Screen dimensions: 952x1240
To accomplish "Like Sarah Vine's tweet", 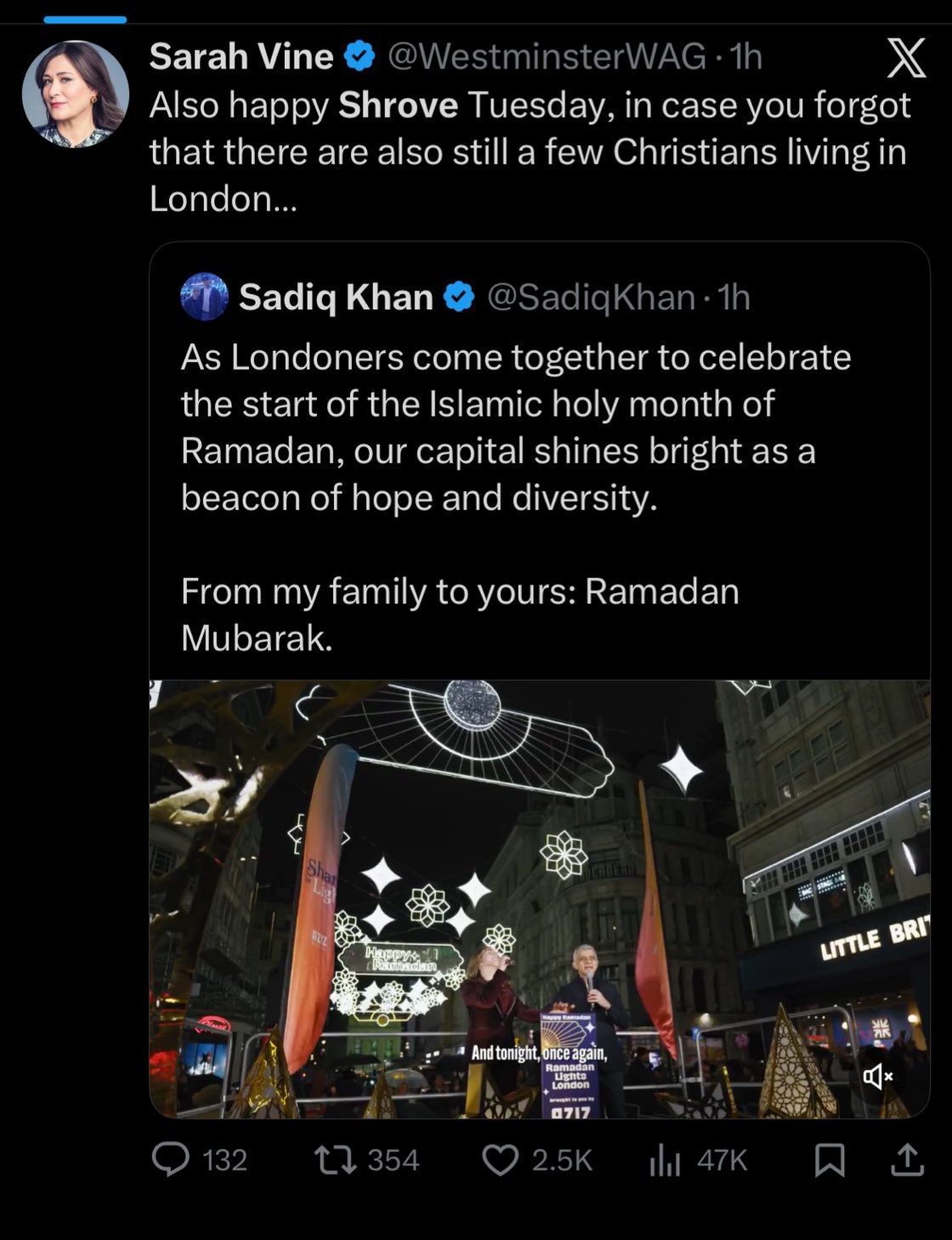I will (501, 1159).
